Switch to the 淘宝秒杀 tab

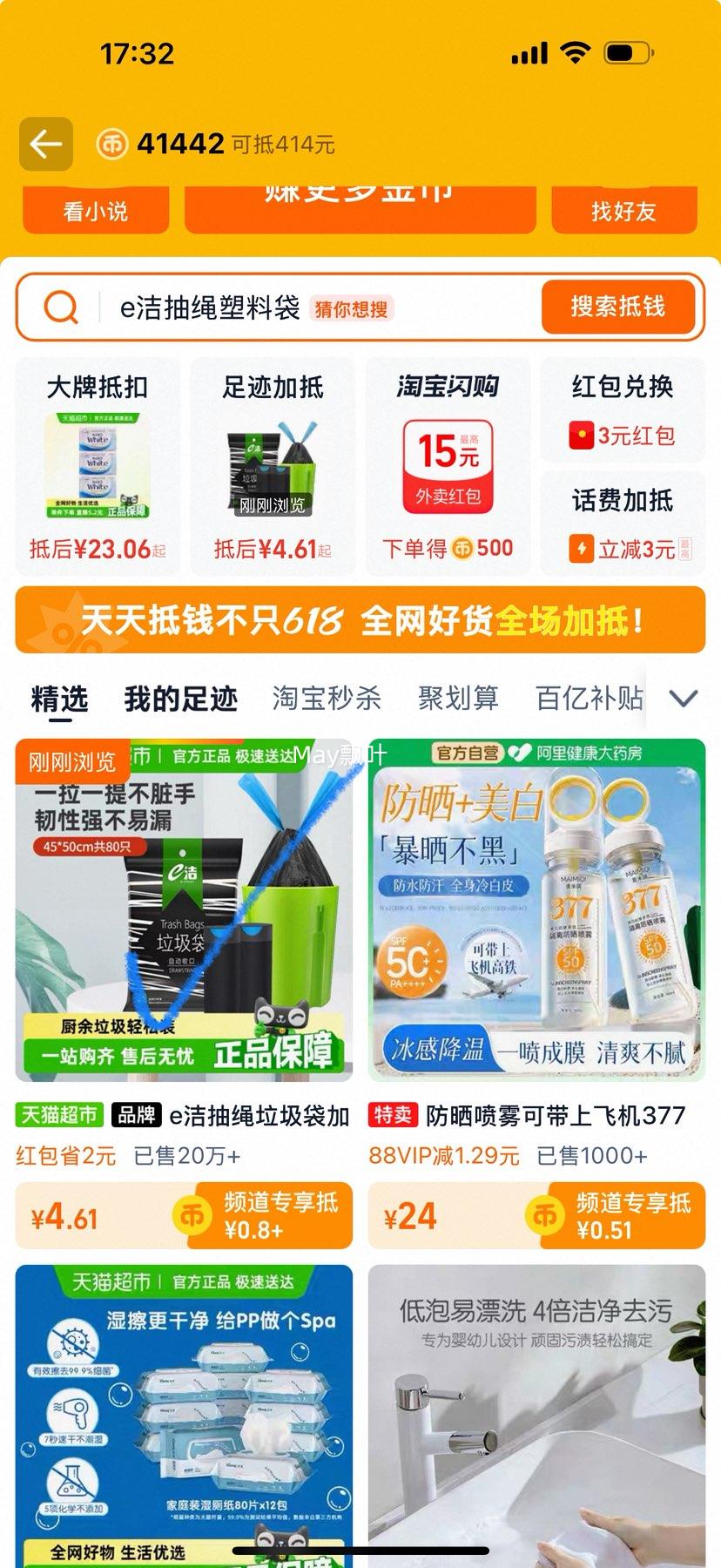click(327, 699)
